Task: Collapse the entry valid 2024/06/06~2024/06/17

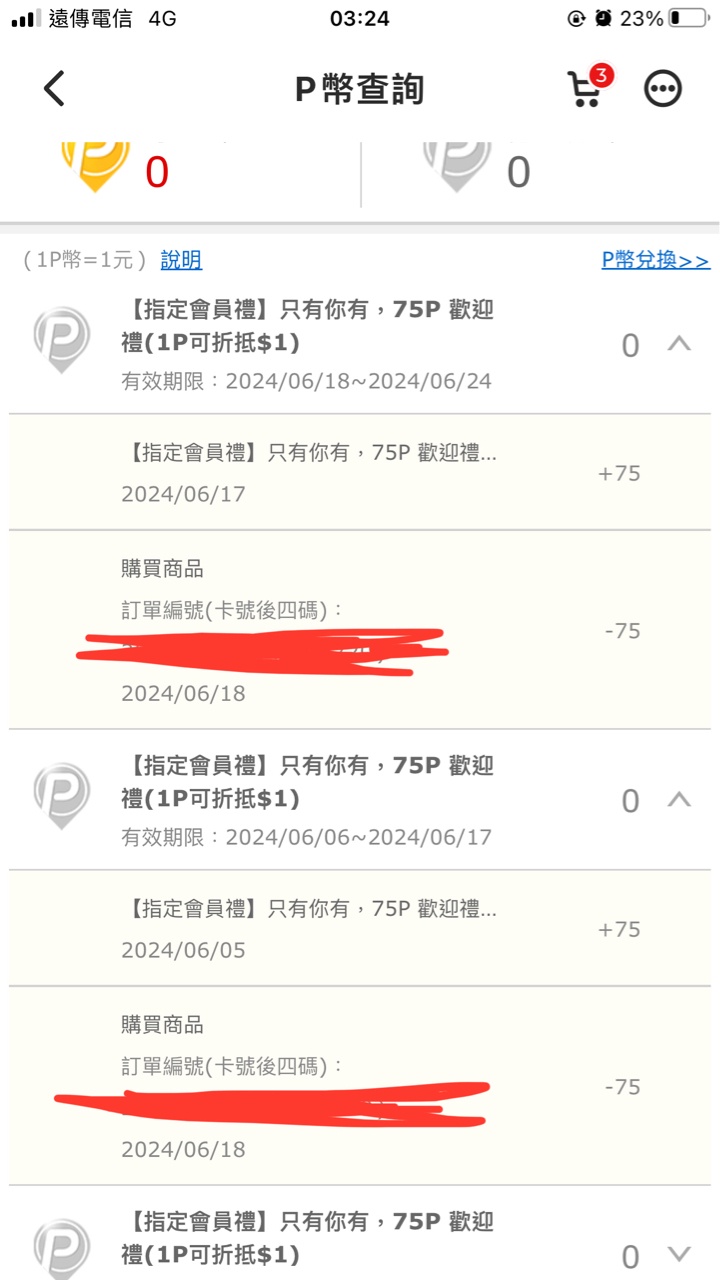Action: [679, 800]
